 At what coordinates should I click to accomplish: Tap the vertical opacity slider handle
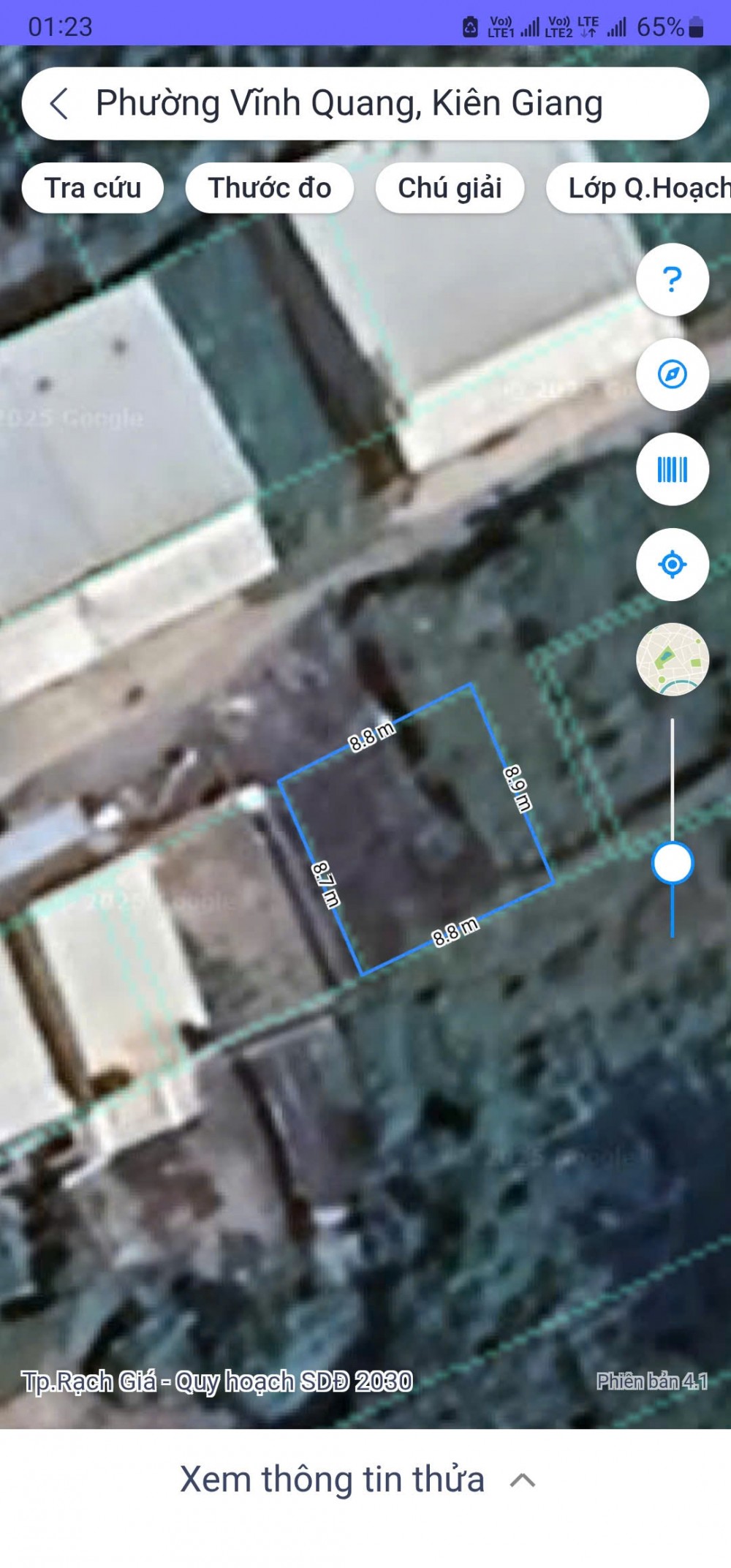pos(672,863)
